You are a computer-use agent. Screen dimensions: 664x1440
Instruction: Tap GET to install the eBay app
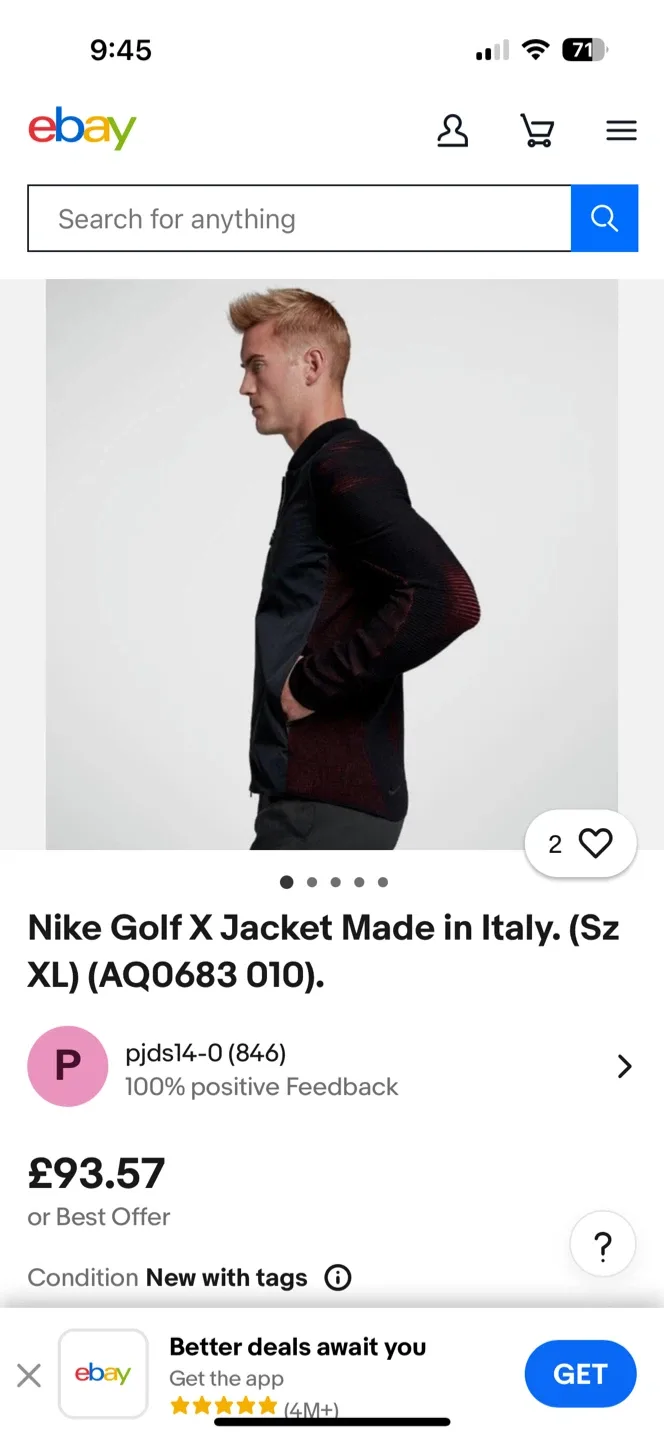[x=580, y=1374]
